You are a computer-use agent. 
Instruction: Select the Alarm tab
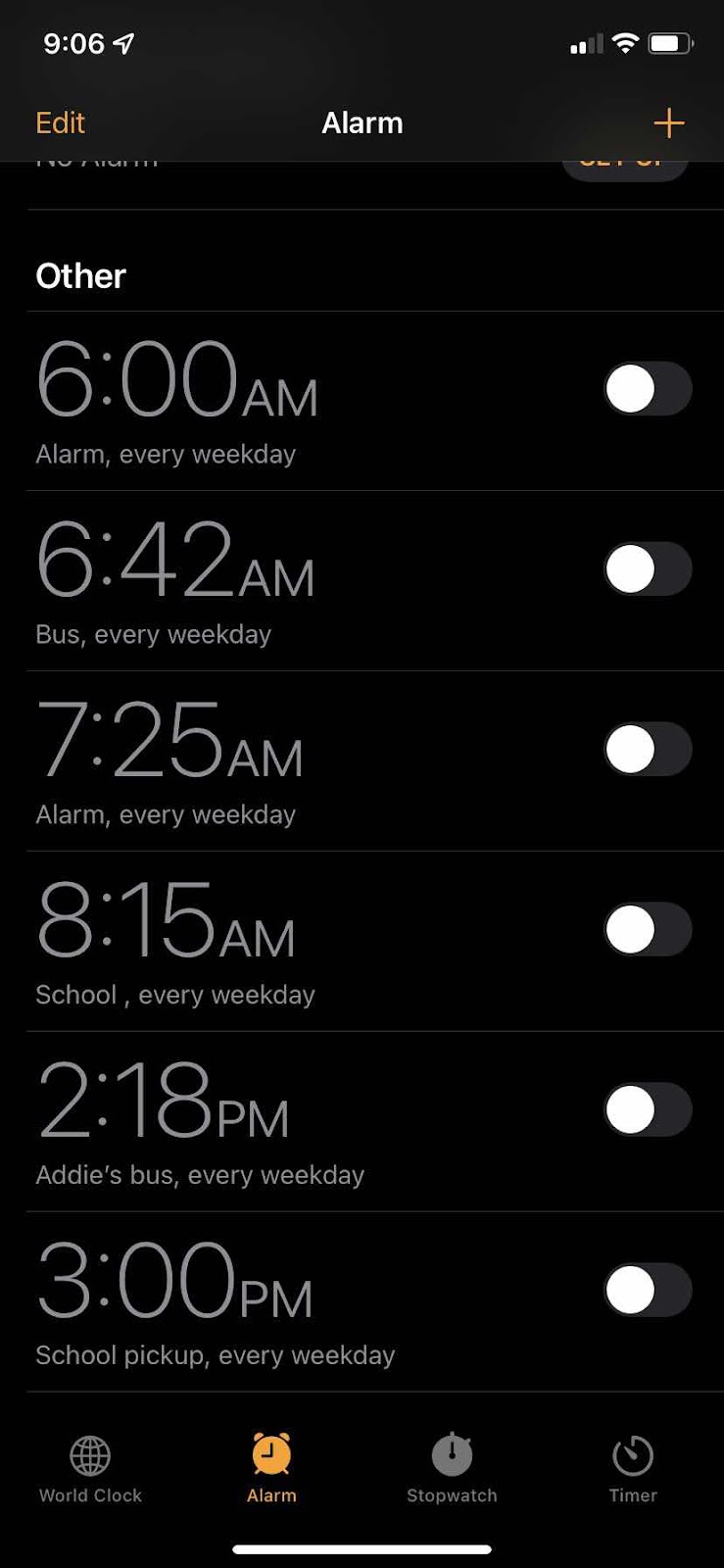(271, 1468)
